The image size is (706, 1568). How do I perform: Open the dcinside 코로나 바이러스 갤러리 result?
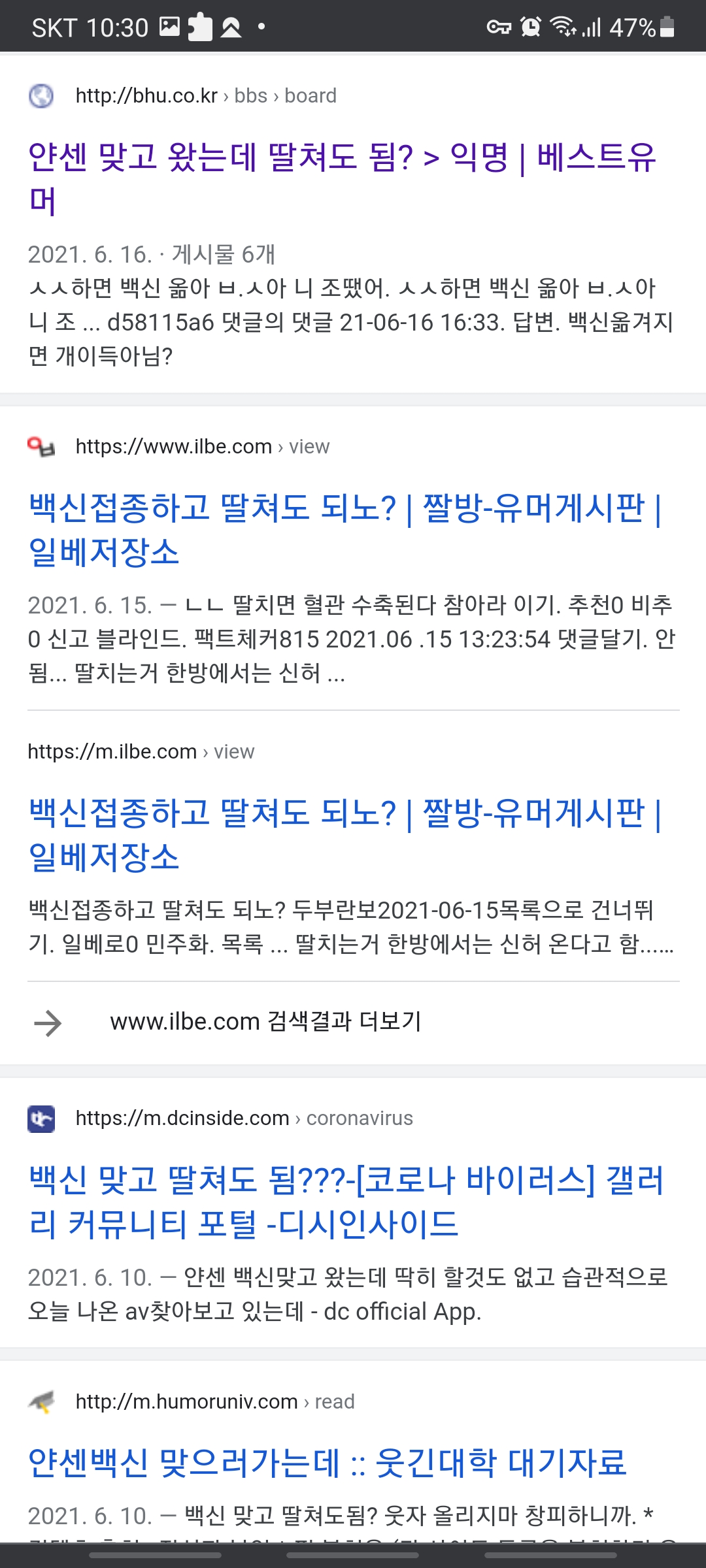[x=345, y=1181]
